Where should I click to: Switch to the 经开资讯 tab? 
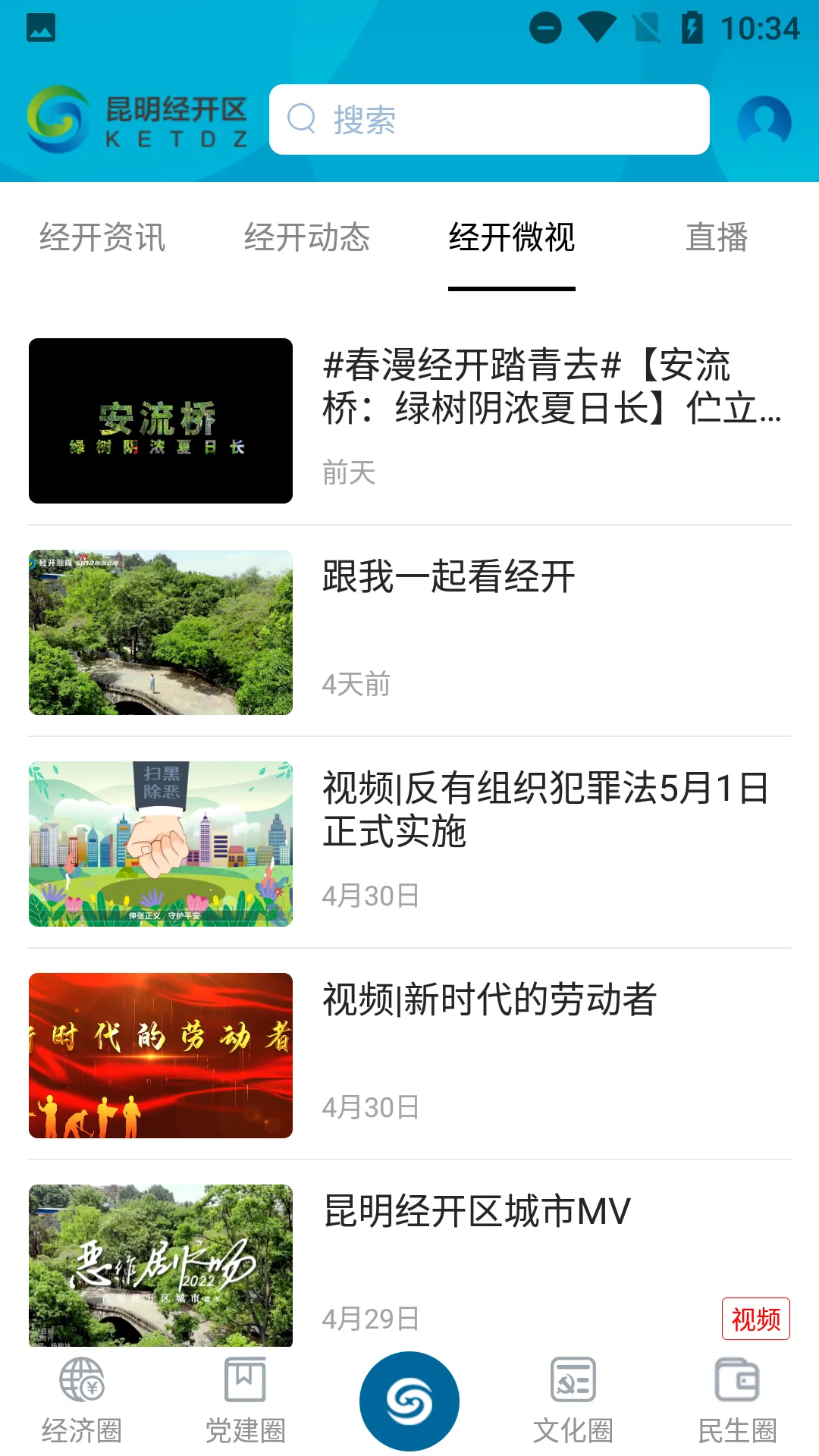coord(102,237)
